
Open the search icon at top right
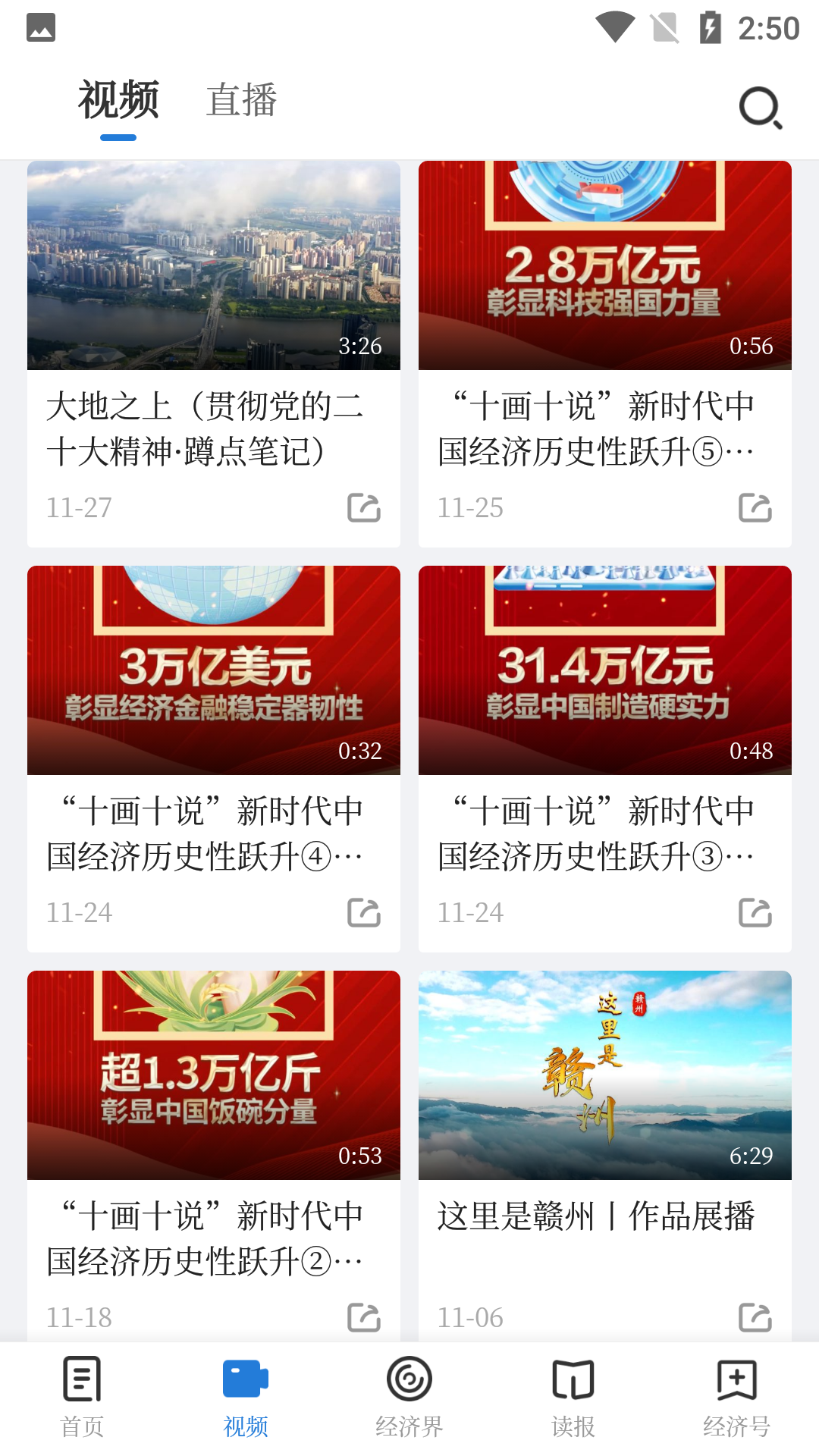pos(761,107)
